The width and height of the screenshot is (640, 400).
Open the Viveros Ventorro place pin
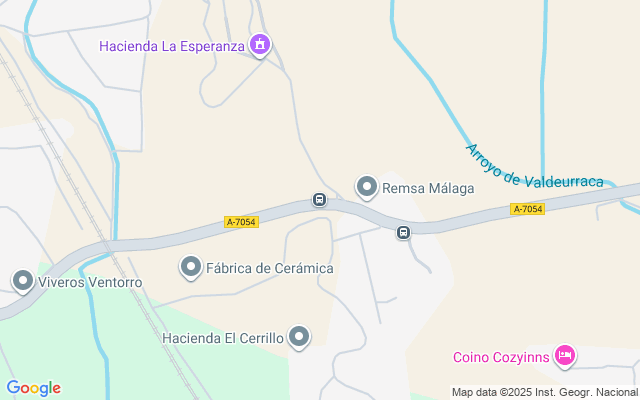click(24, 282)
